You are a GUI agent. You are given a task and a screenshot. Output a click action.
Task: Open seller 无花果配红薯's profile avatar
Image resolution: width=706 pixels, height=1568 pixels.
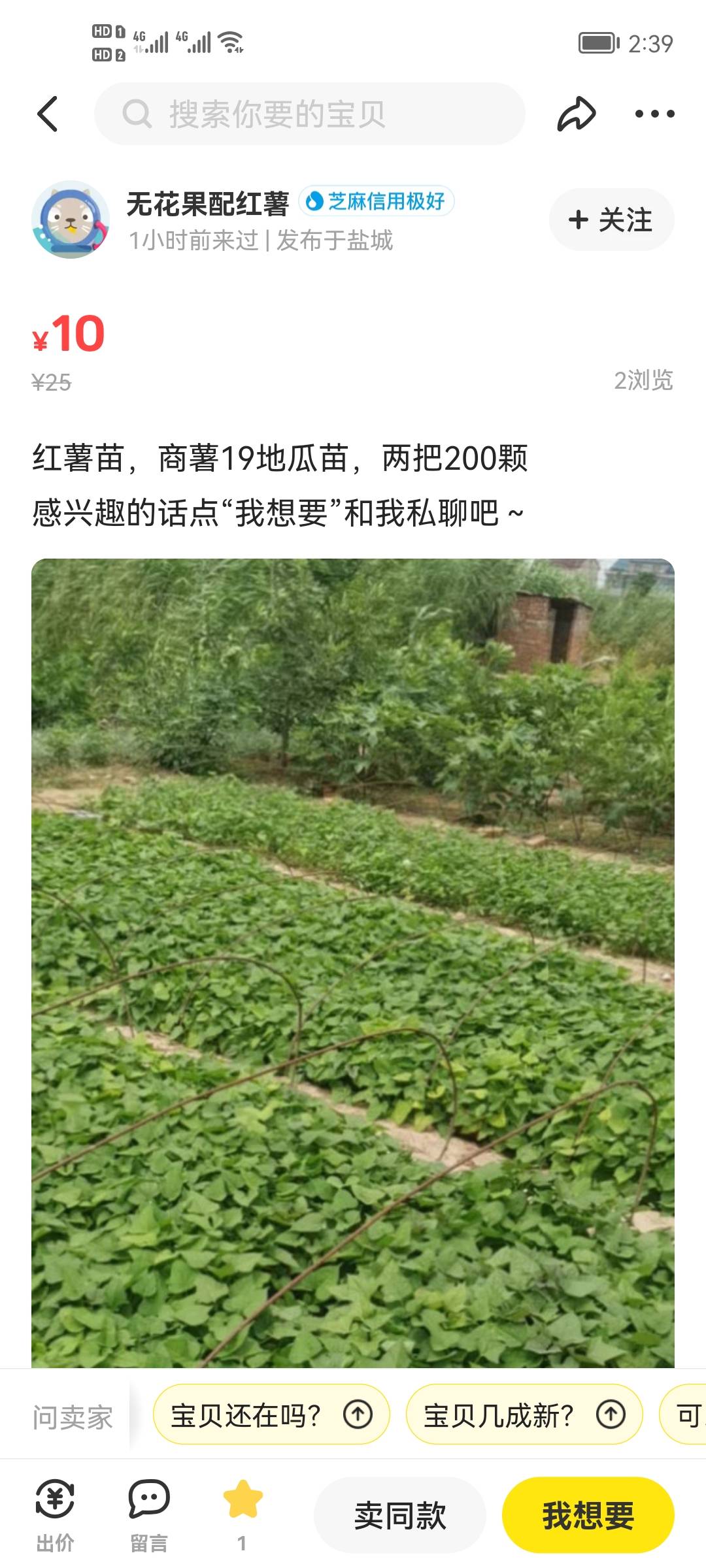tap(71, 220)
